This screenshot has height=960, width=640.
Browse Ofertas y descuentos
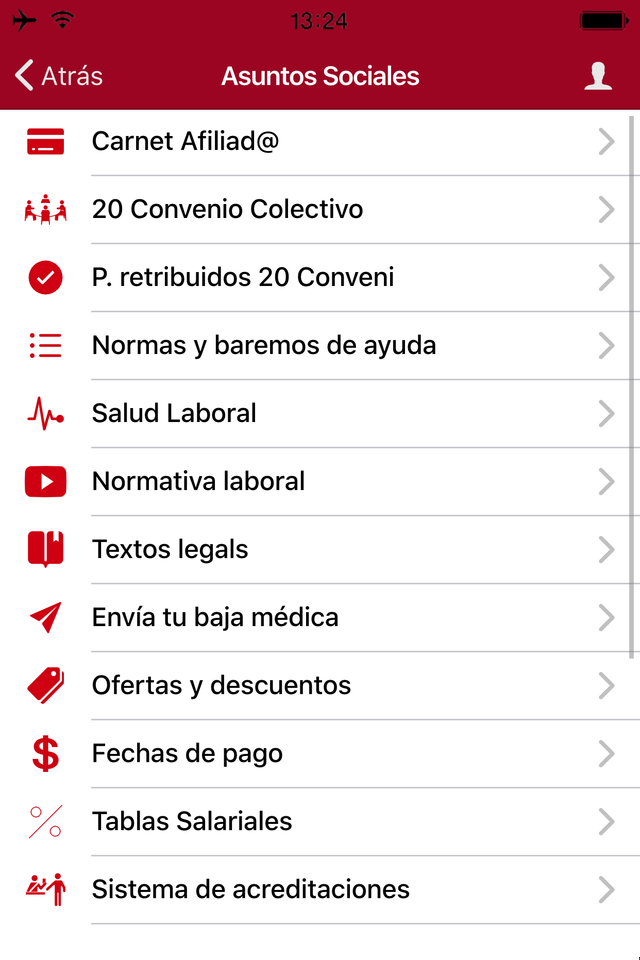pyautogui.click(x=320, y=686)
